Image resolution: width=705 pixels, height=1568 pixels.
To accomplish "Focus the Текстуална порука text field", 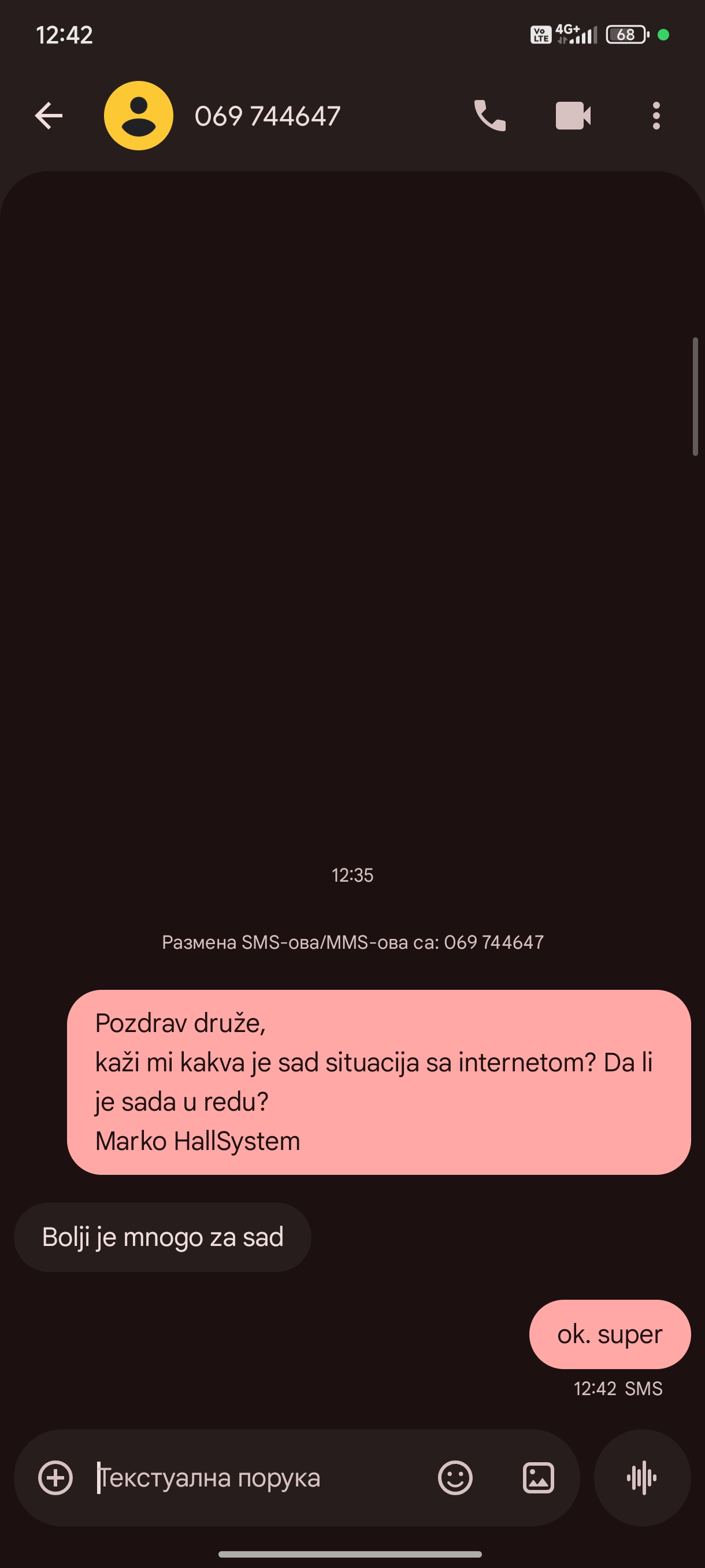I will 255,1477.
